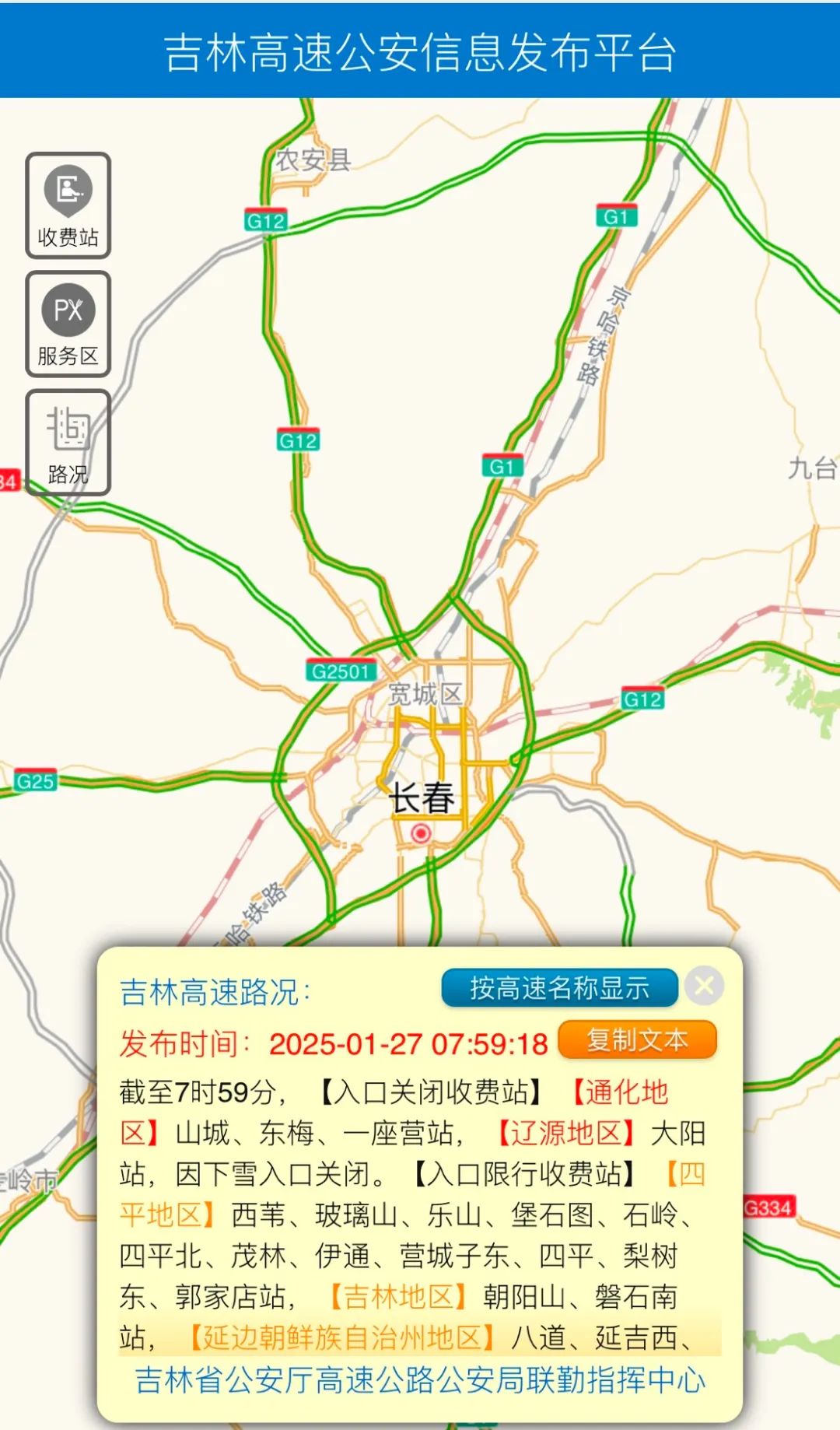
Task: Show service areas with the 服务区 button
Action: tap(68, 324)
